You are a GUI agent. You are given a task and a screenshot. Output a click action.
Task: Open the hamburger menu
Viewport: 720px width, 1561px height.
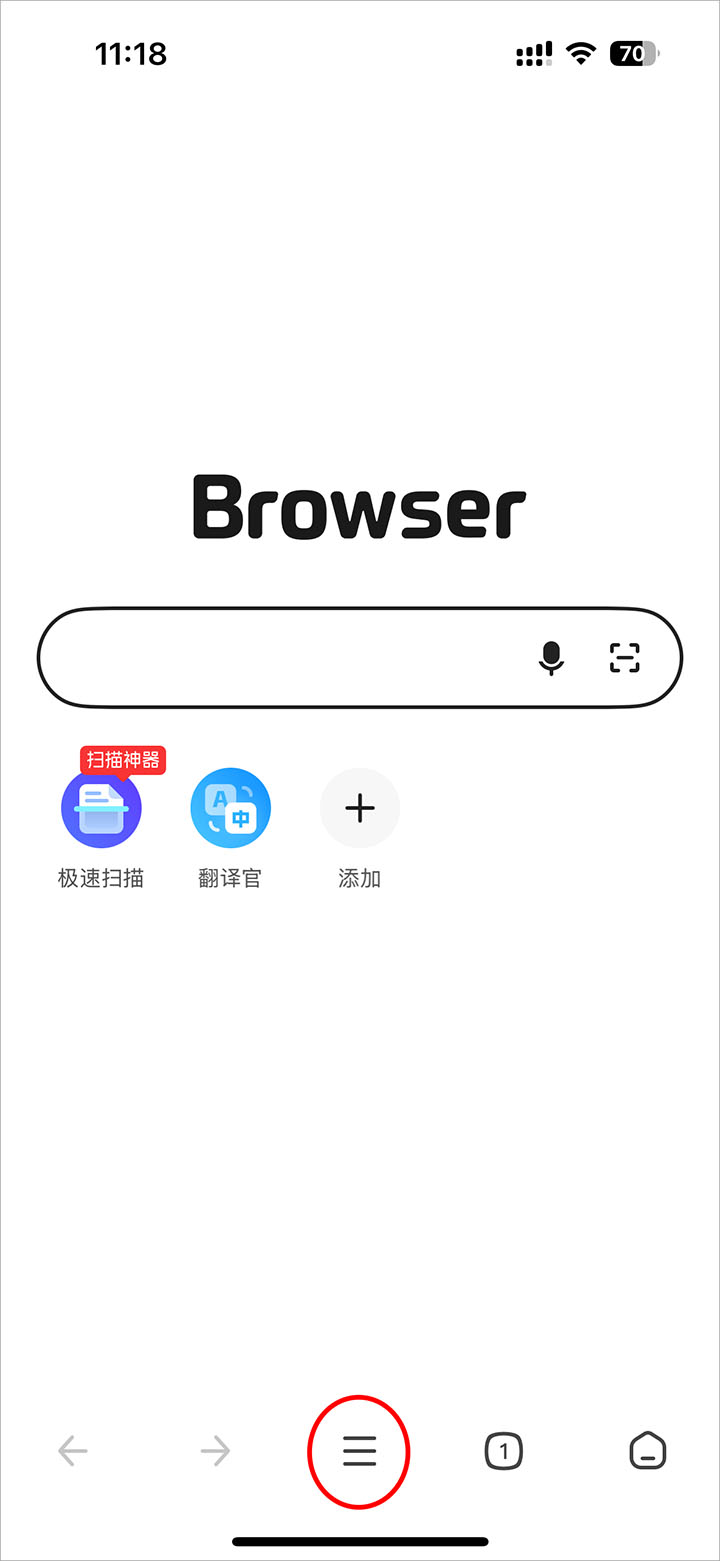360,1451
